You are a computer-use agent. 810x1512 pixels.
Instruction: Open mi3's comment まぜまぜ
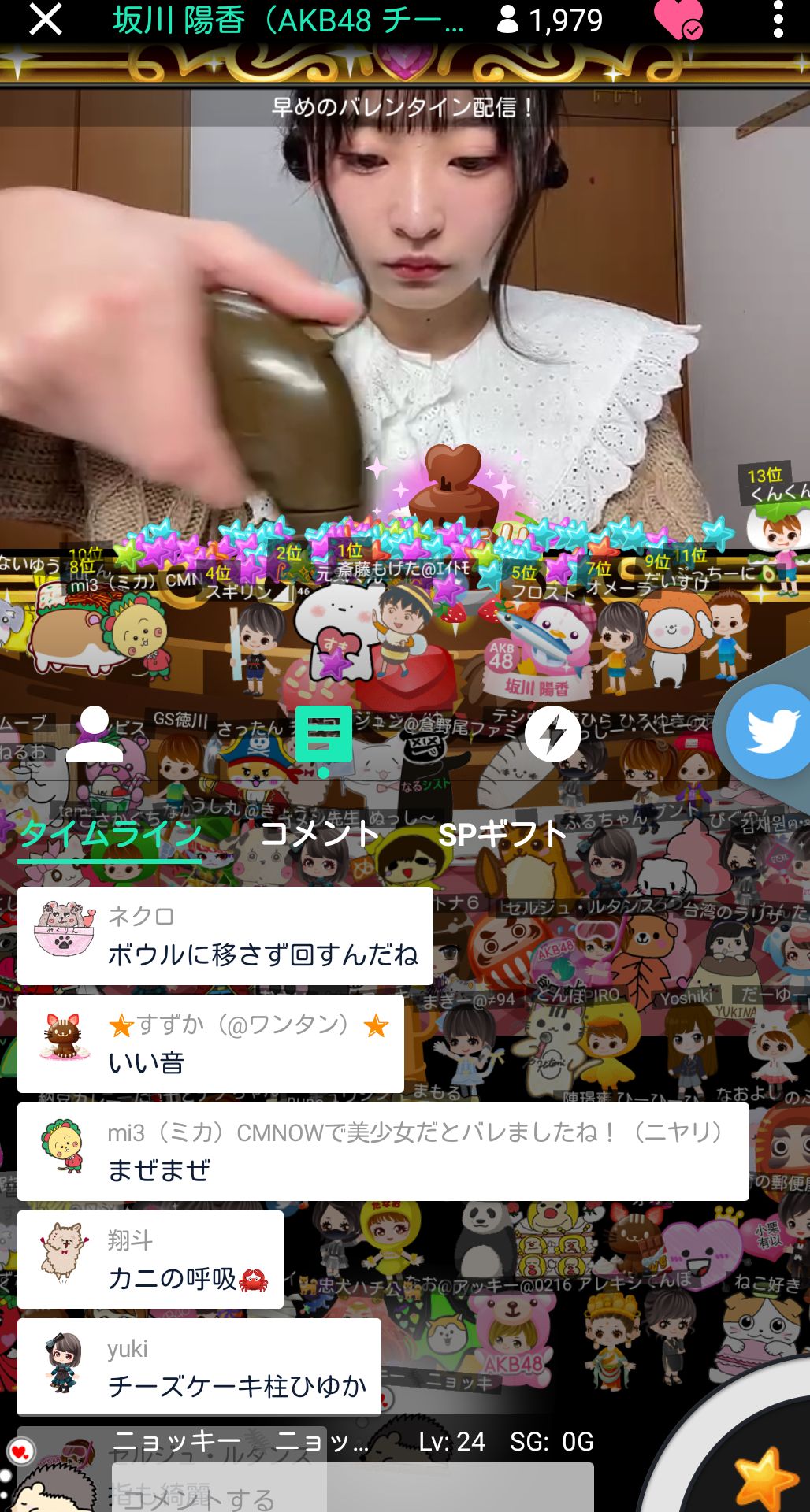point(382,1152)
